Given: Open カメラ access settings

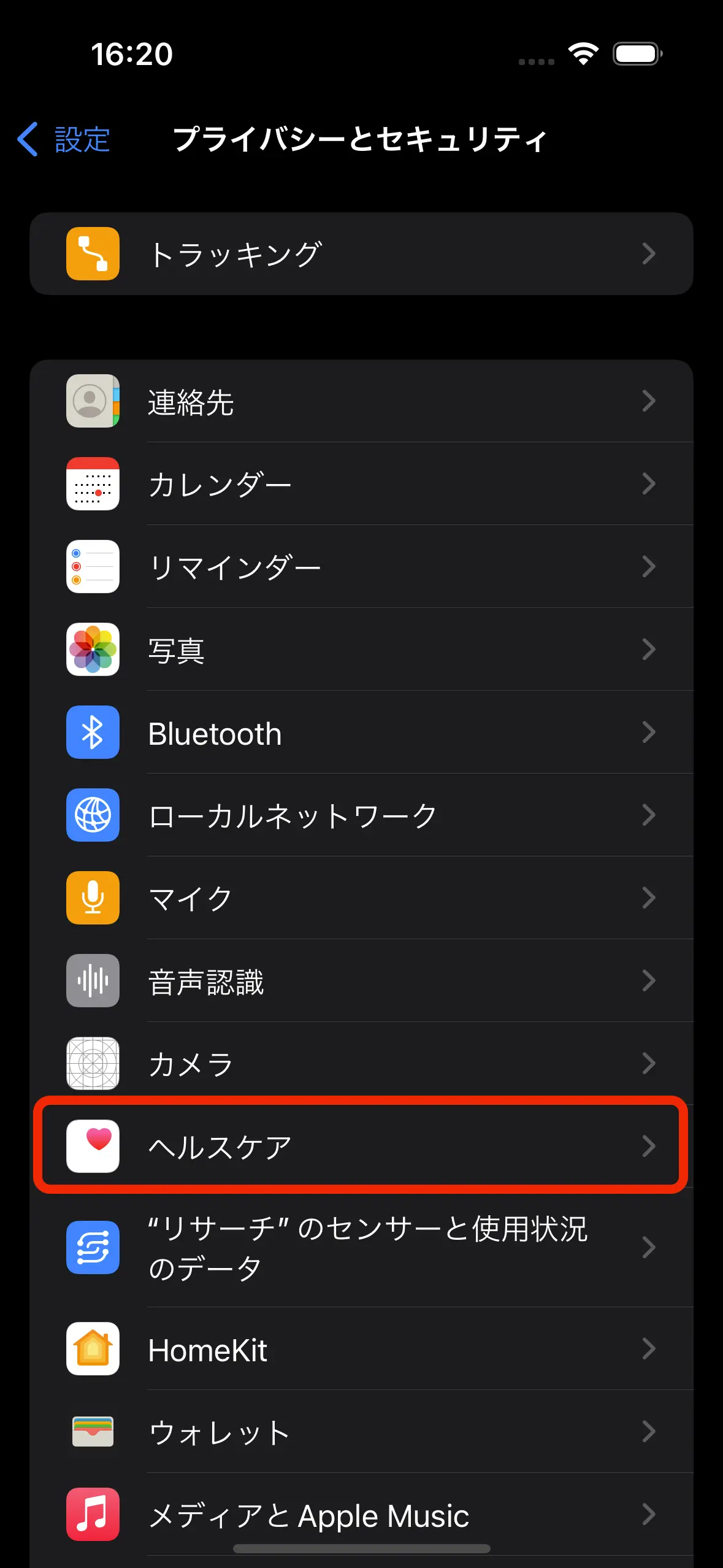Looking at the screenshot, I should 361,1064.
